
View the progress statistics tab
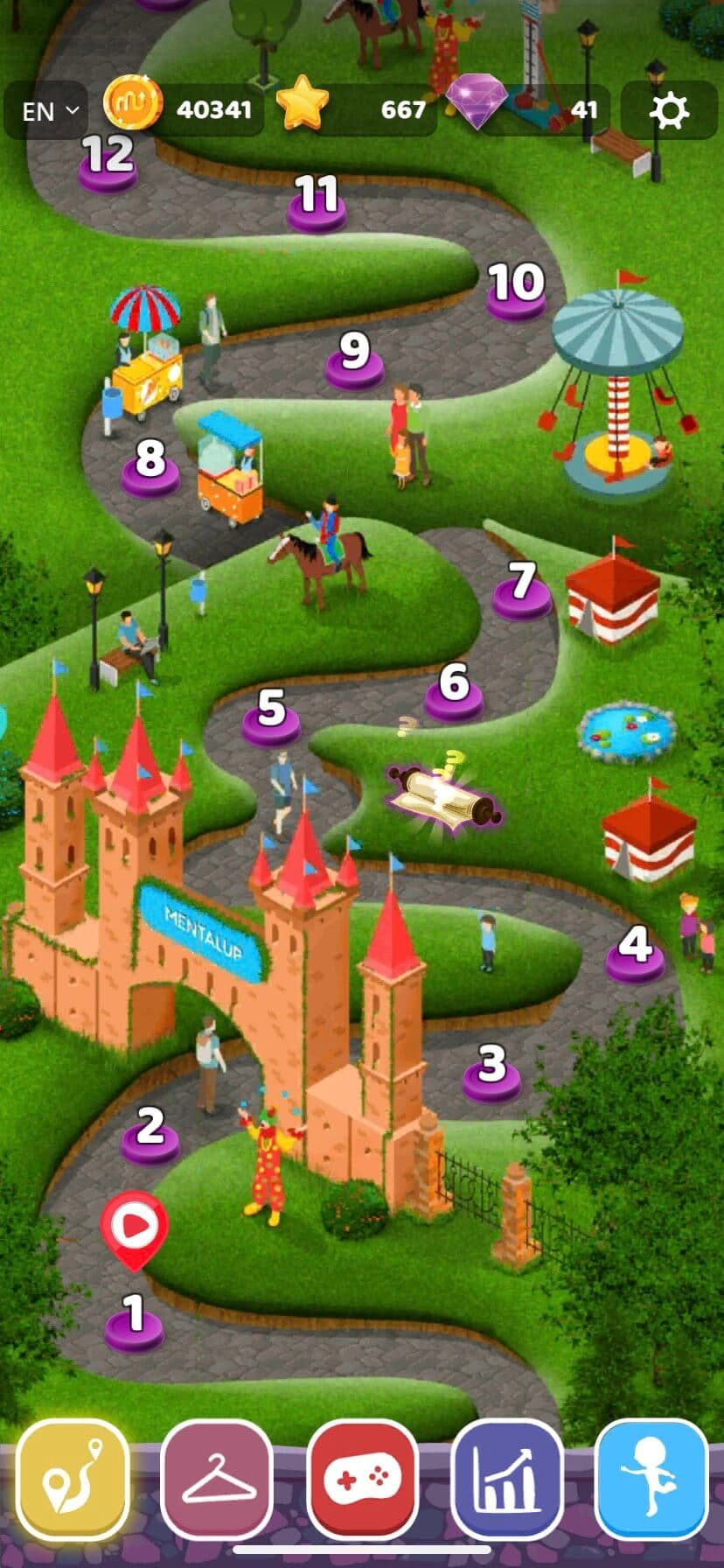[507, 1476]
